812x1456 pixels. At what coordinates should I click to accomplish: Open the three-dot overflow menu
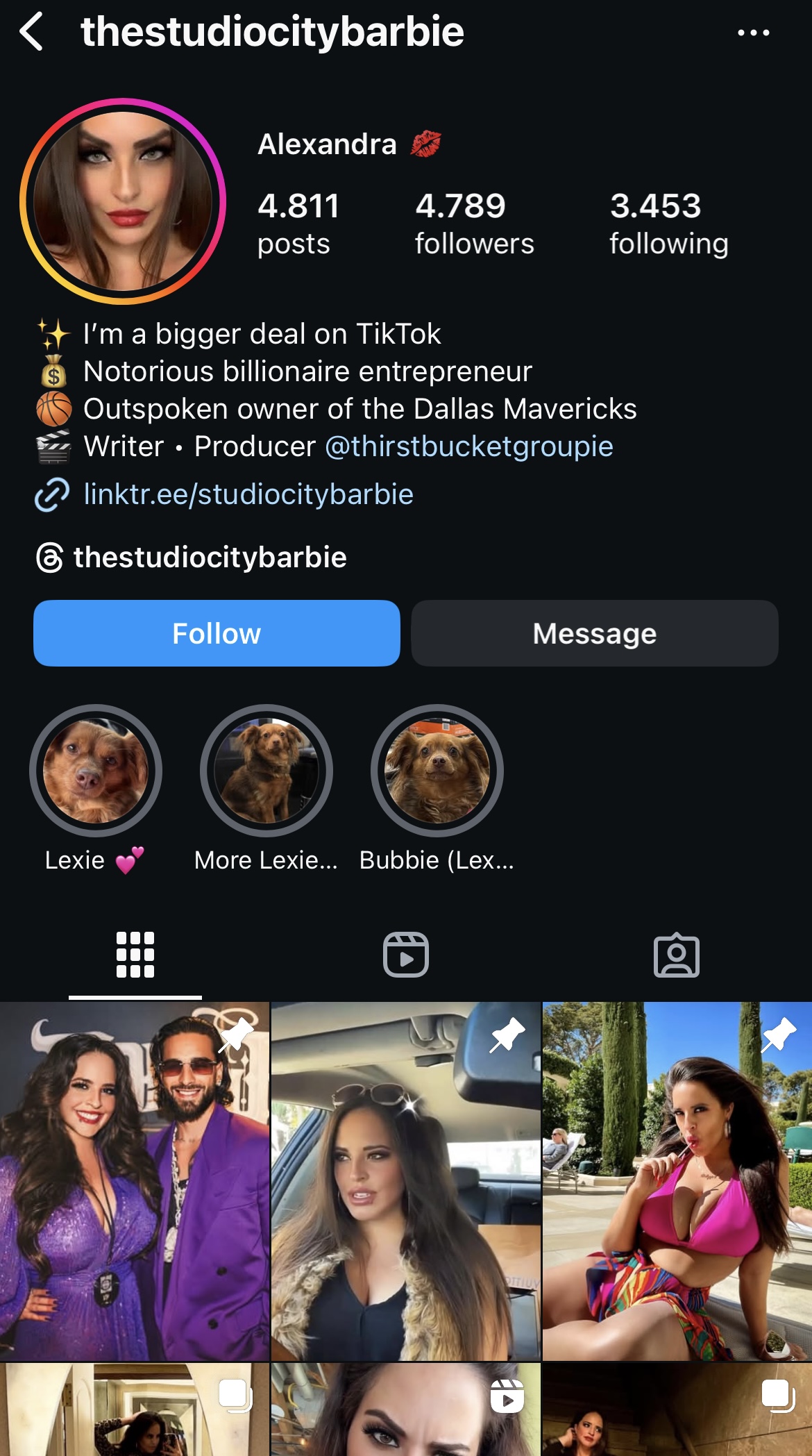point(753,33)
